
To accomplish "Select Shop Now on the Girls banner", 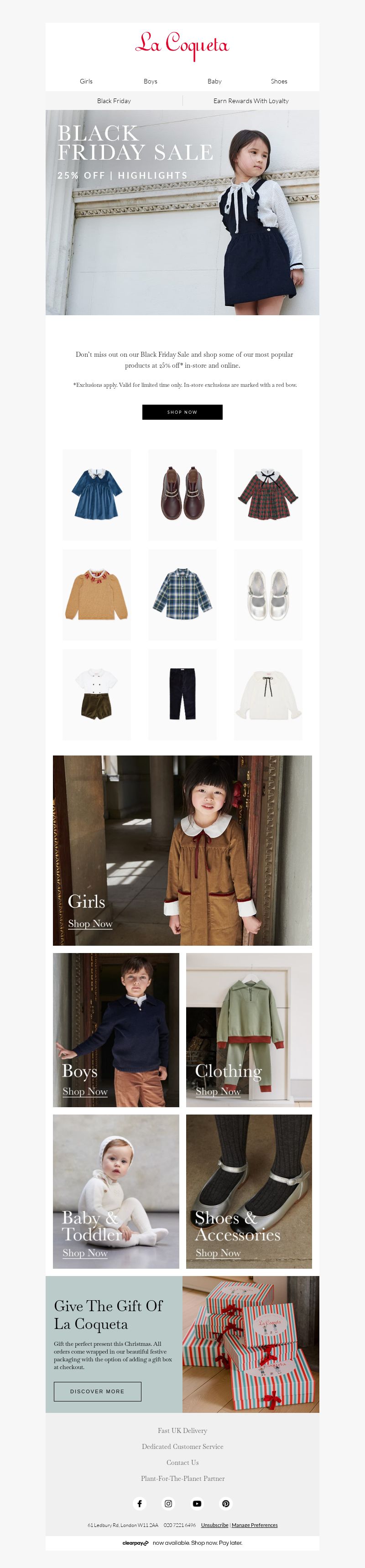I will tap(90, 924).
